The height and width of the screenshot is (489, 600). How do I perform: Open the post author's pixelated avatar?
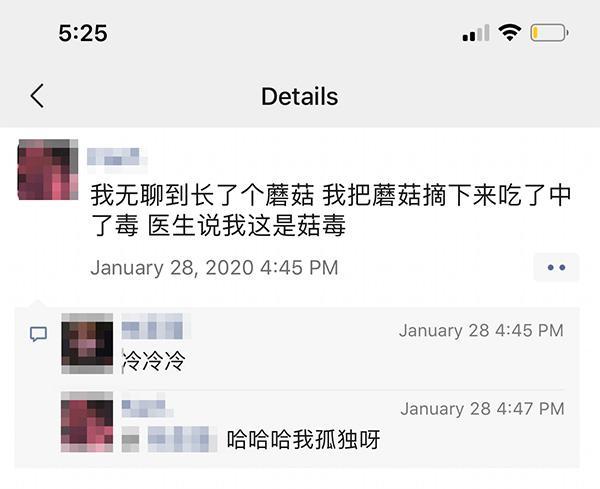[x=48, y=170]
